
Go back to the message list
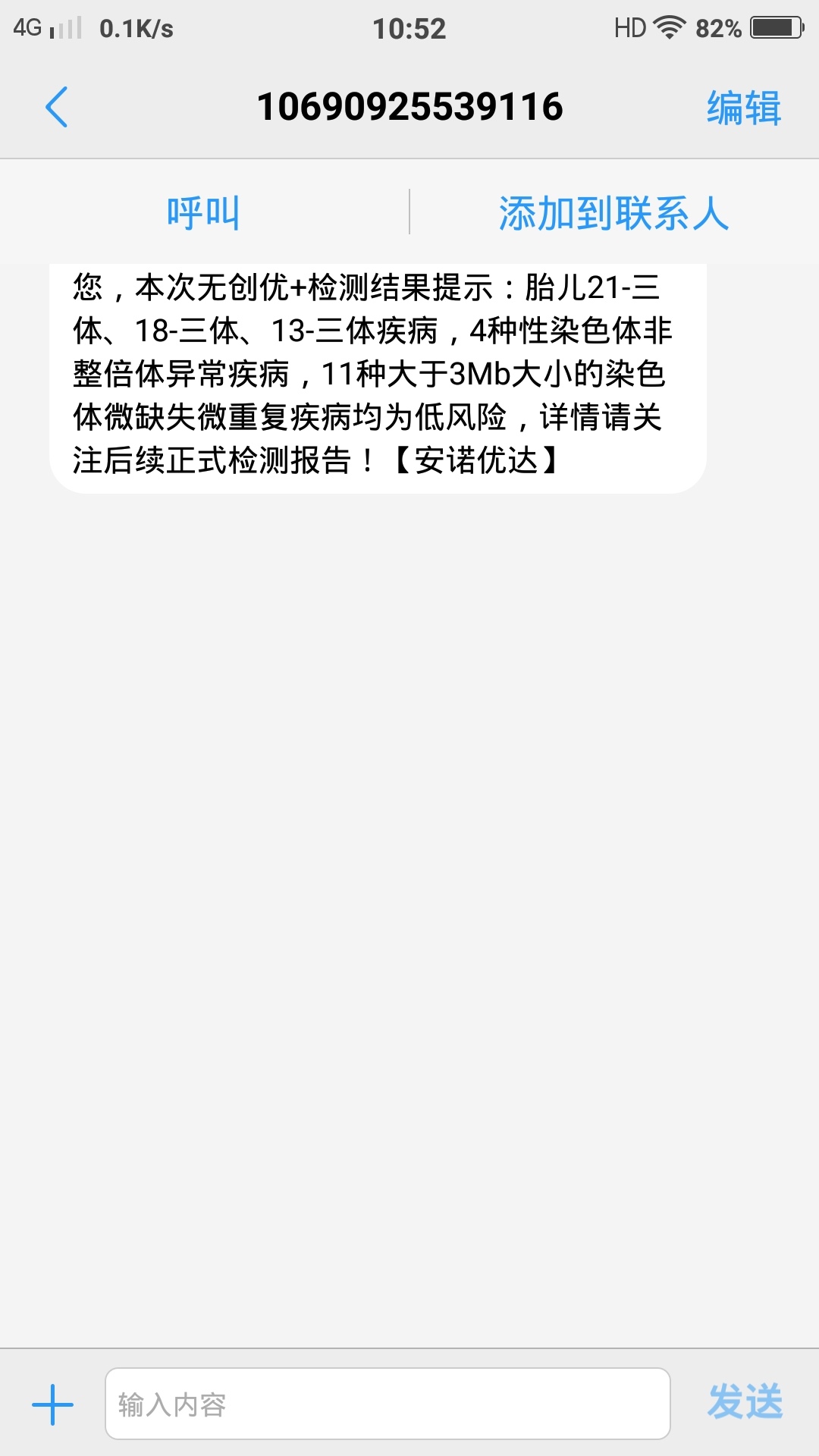coord(57,107)
